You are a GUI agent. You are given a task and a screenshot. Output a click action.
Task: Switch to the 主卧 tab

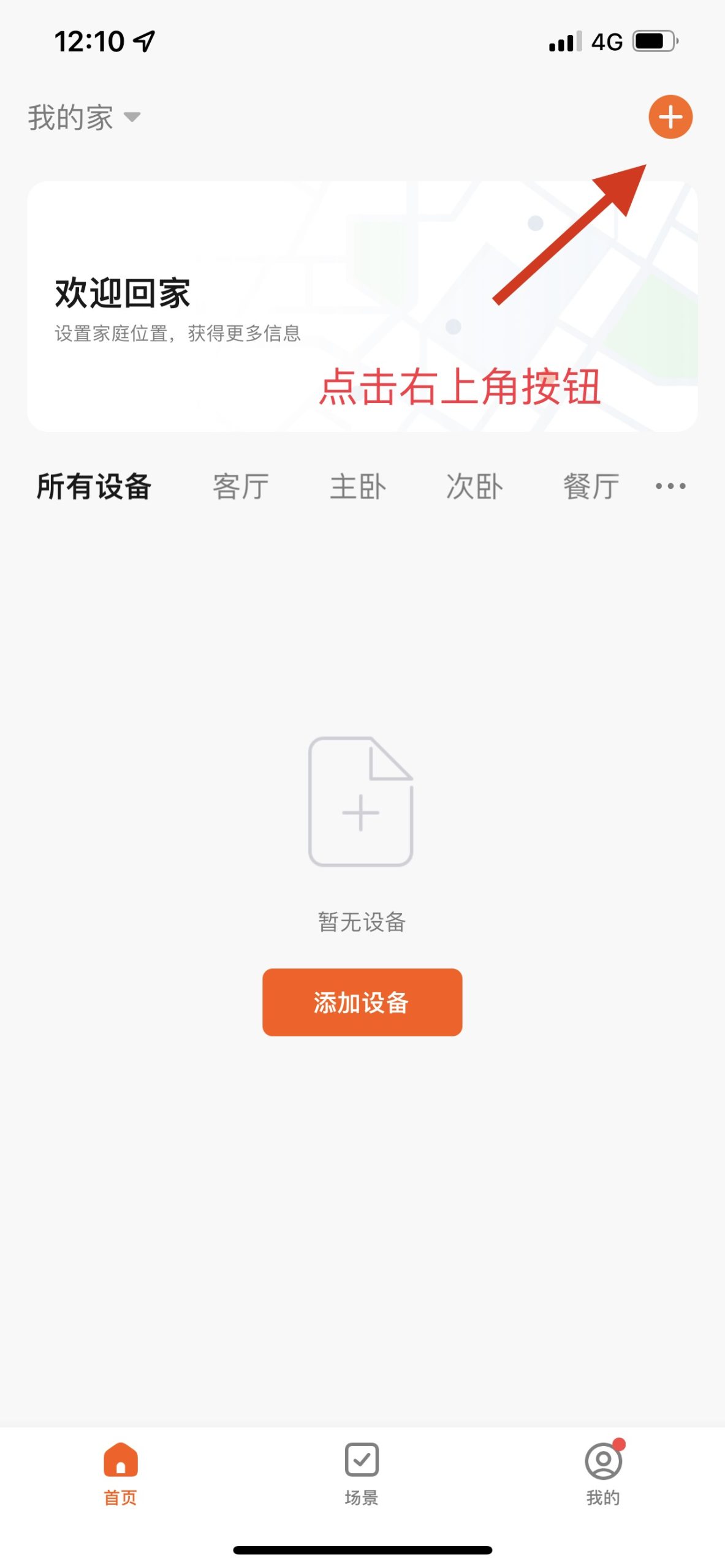[x=358, y=487]
